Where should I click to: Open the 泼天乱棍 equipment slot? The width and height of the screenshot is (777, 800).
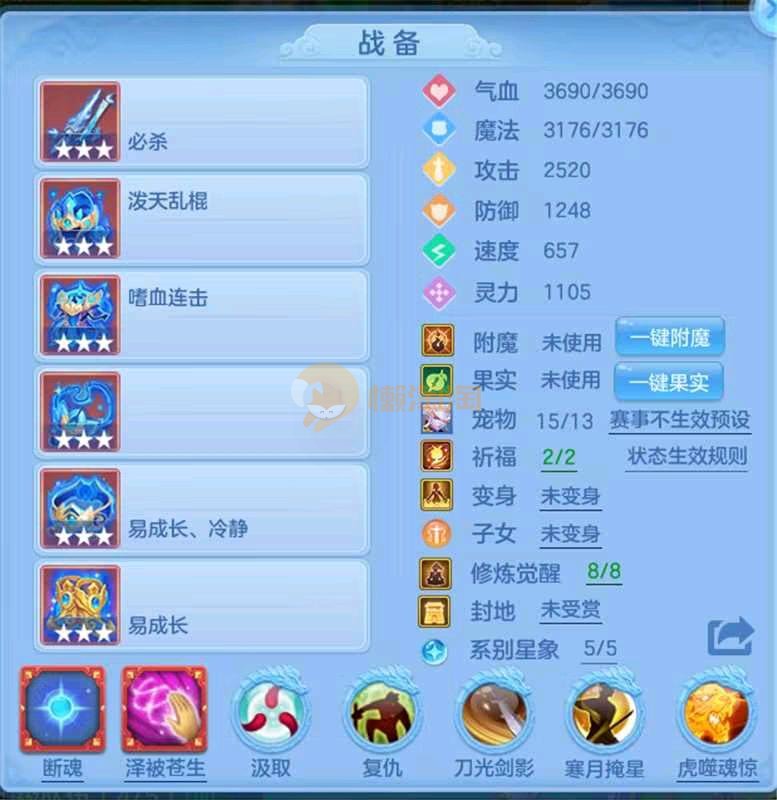pos(202,219)
